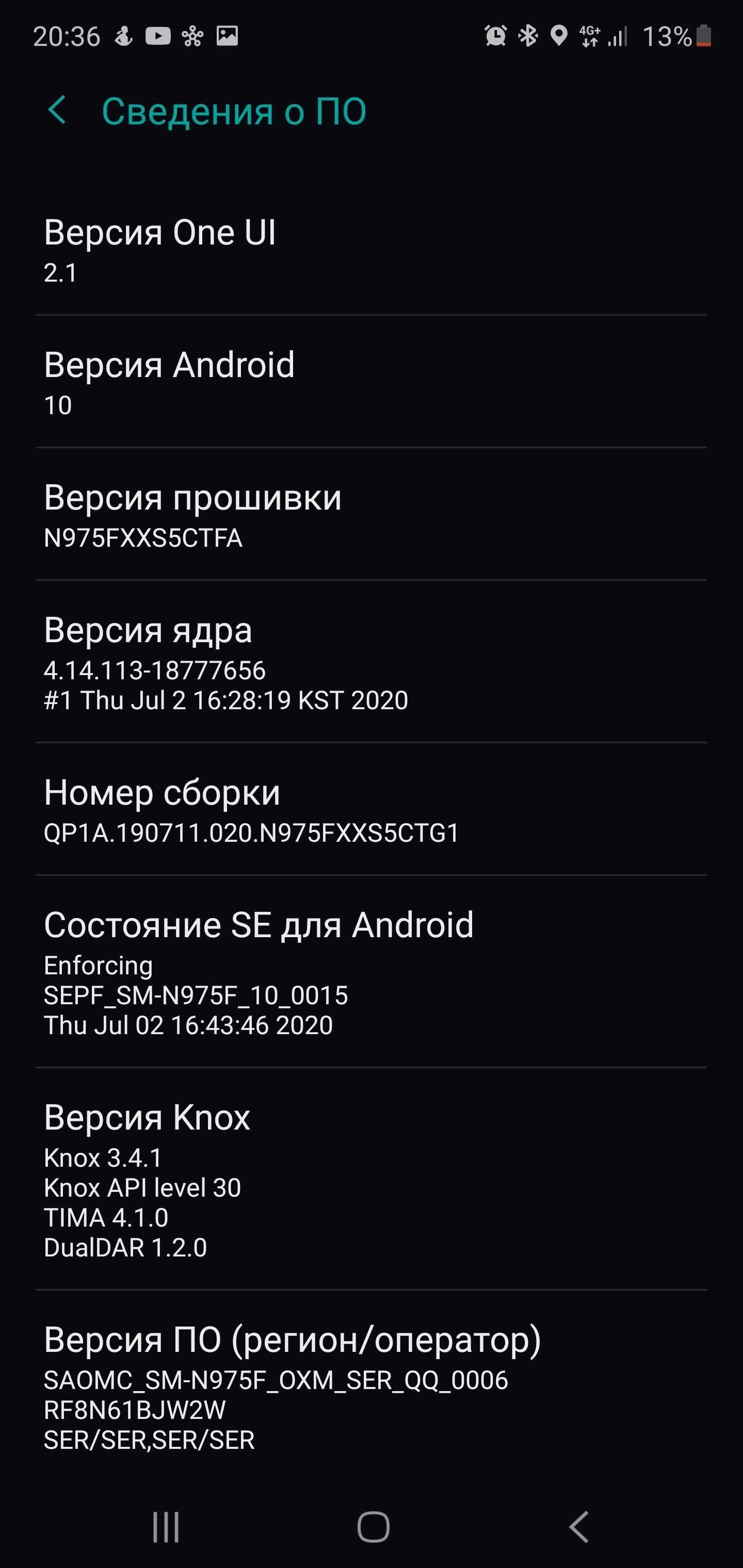
Task: Open the system recent apps button
Action: [166, 1527]
